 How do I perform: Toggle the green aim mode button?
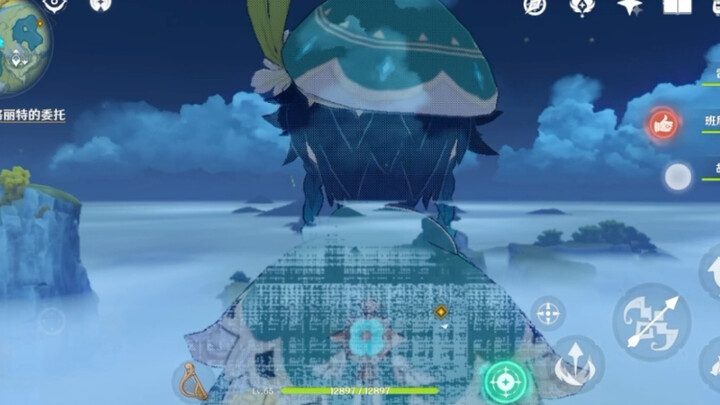506,381
